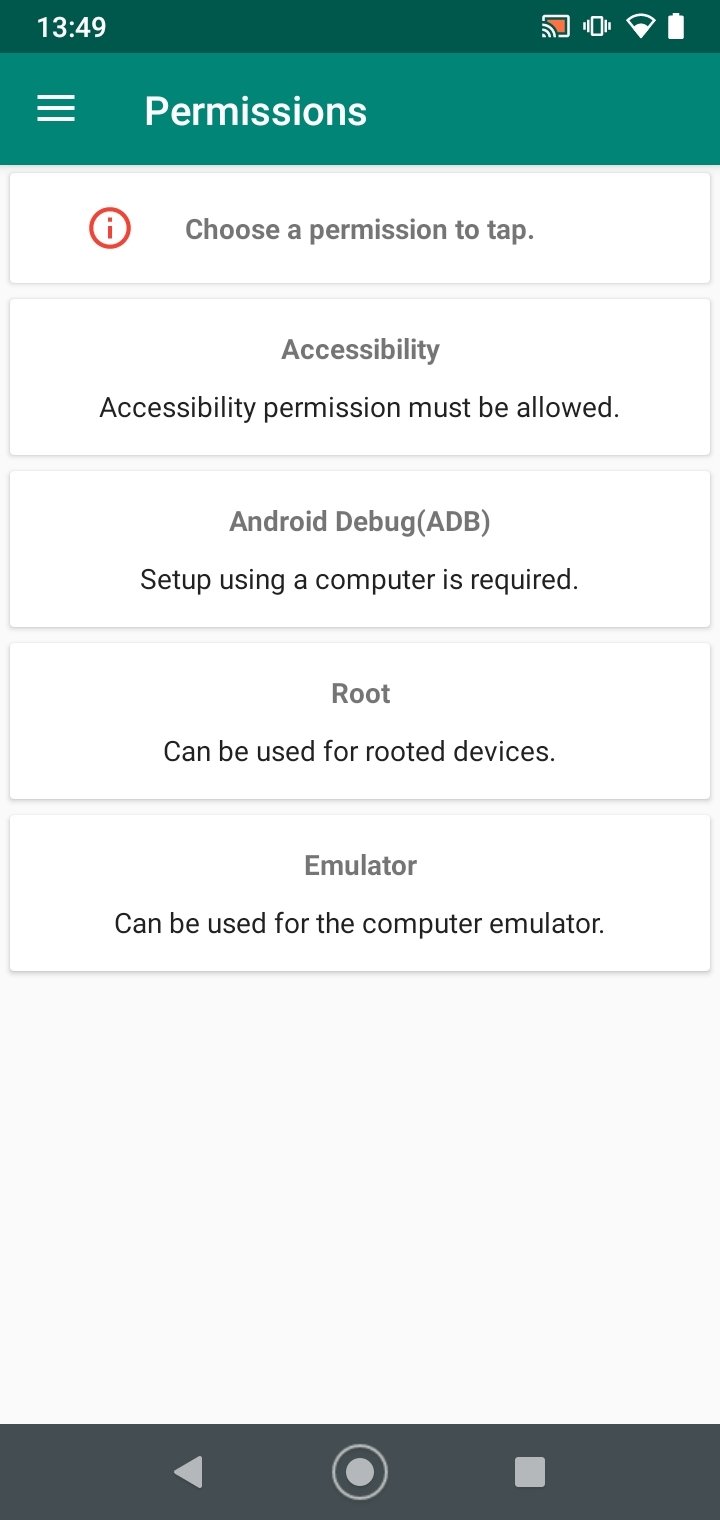Open the hamburger drawer menu
720x1520 pixels.
tap(56, 110)
